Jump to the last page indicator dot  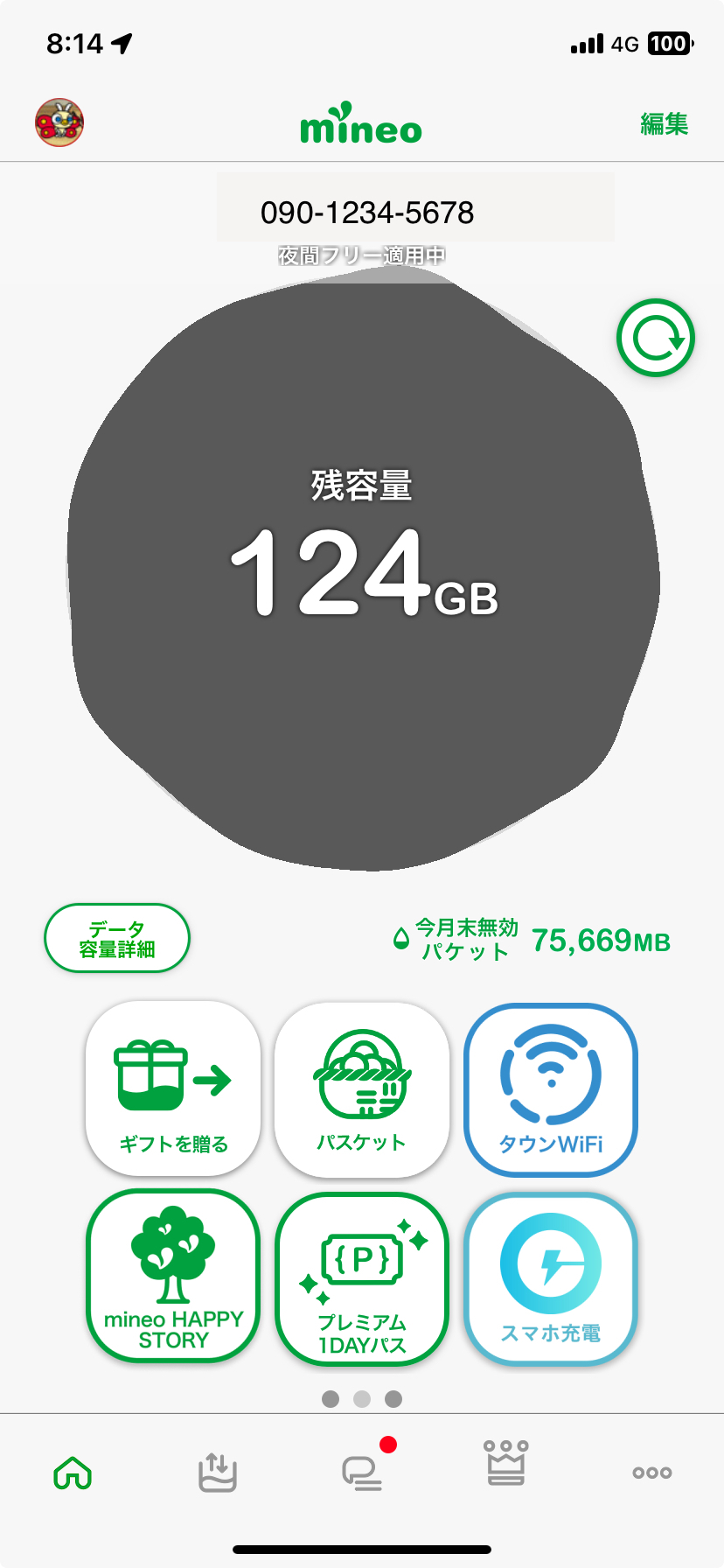(x=393, y=1399)
